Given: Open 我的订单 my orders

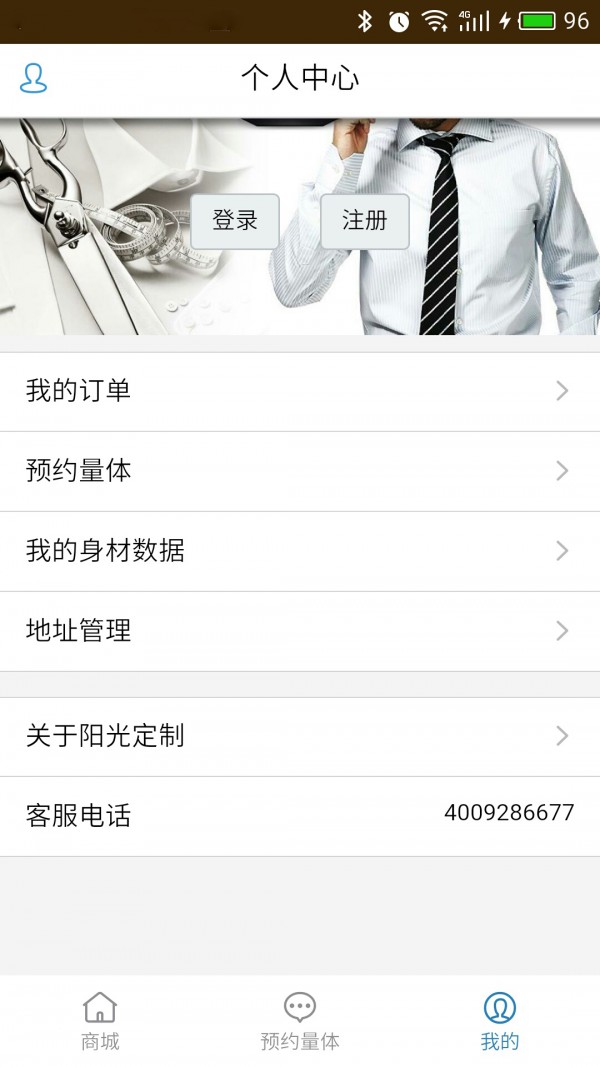Looking at the screenshot, I should pyautogui.click(x=300, y=391).
